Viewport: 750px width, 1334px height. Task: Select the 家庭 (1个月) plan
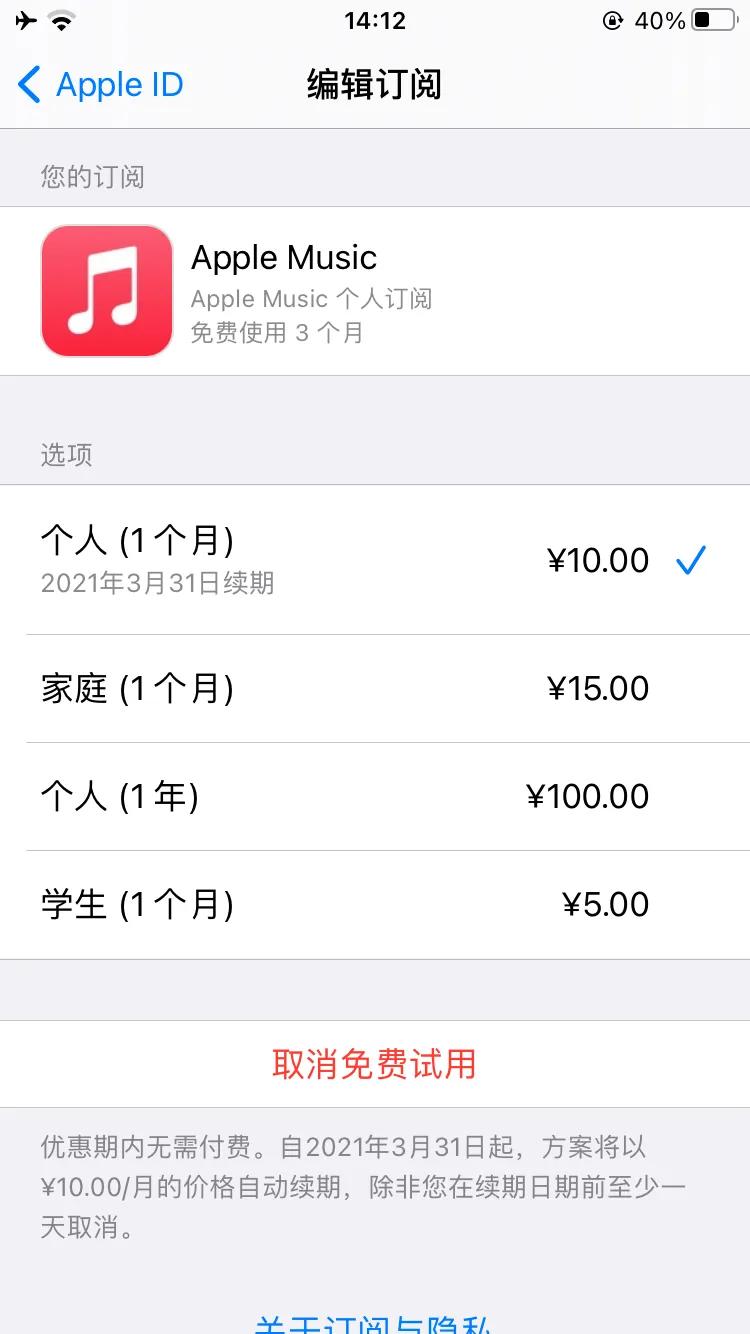point(375,689)
